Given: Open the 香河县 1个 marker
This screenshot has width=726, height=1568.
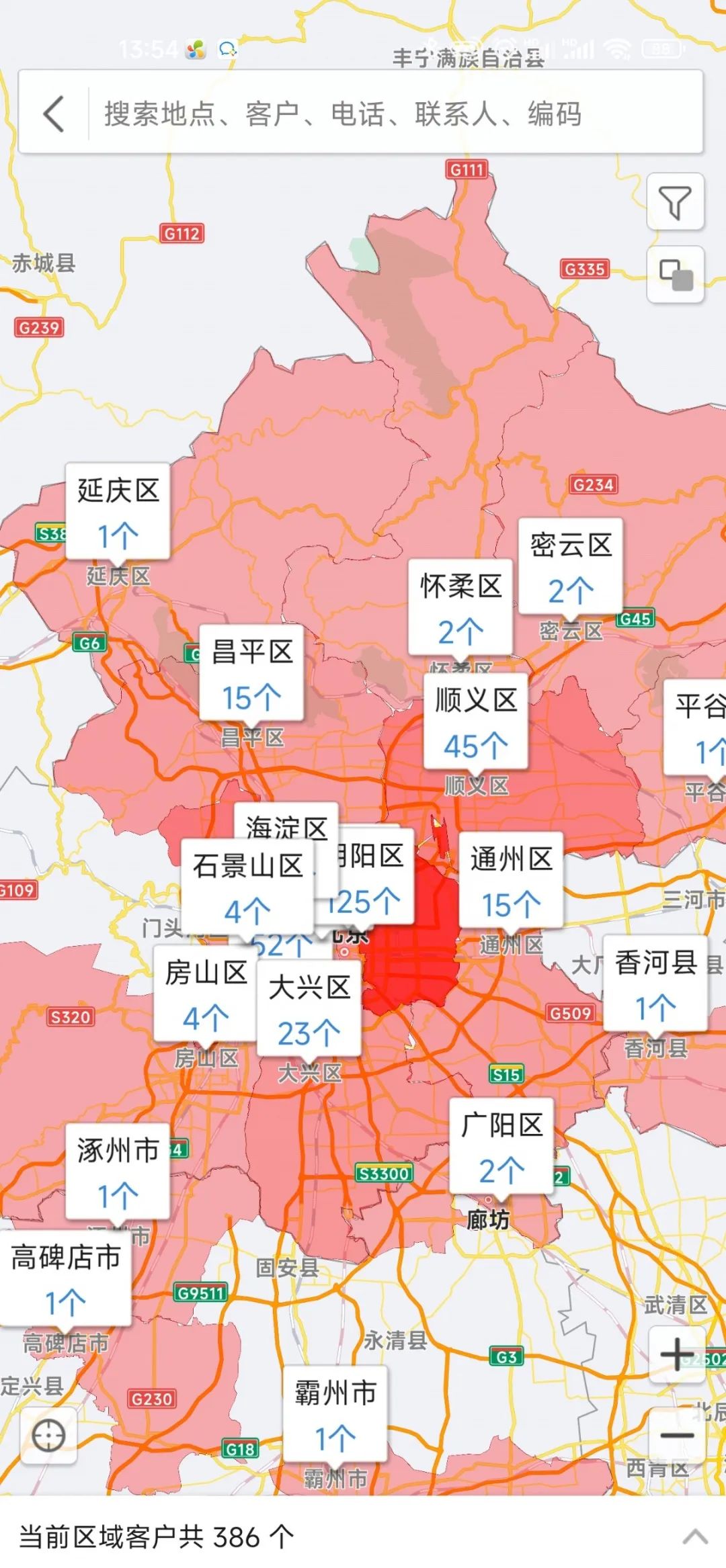Looking at the screenshot, I should [655, 984].
